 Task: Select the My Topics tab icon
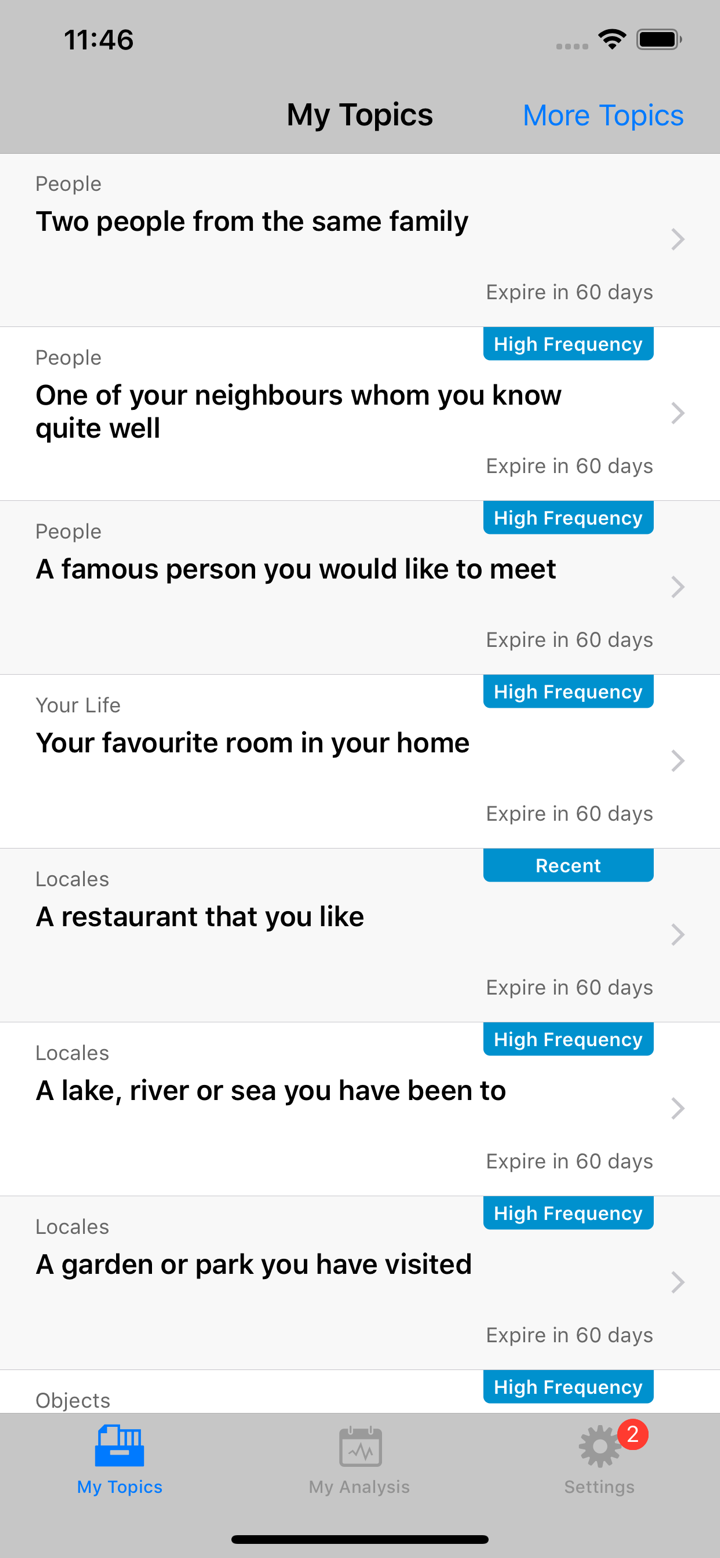click(x=119, y=1444)
